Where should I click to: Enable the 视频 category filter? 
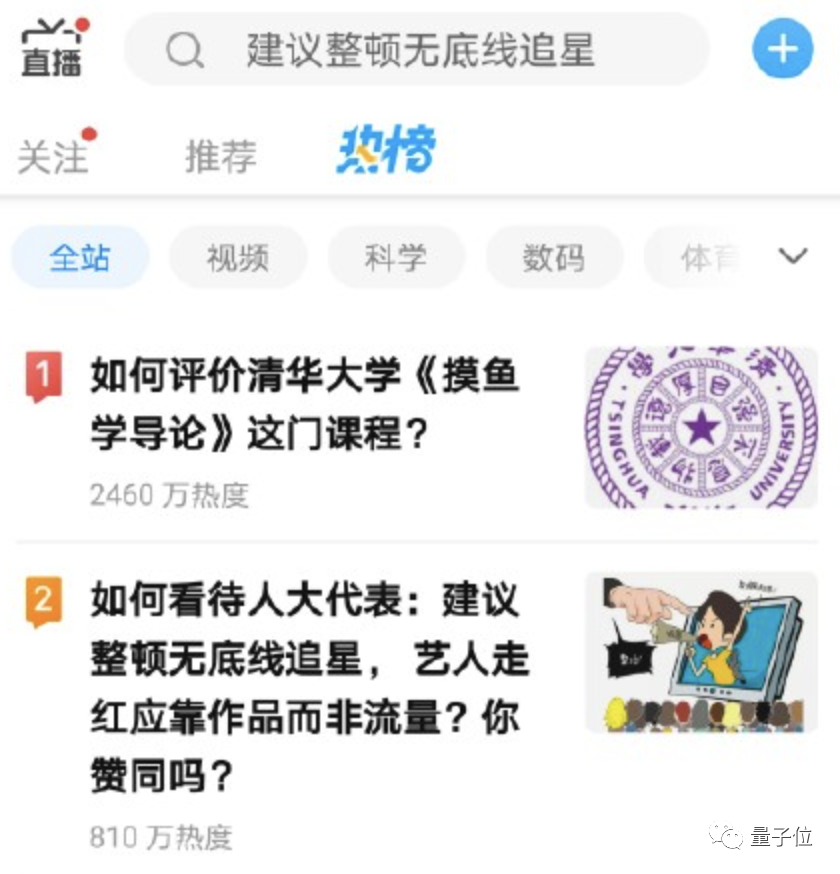[237, 257]
